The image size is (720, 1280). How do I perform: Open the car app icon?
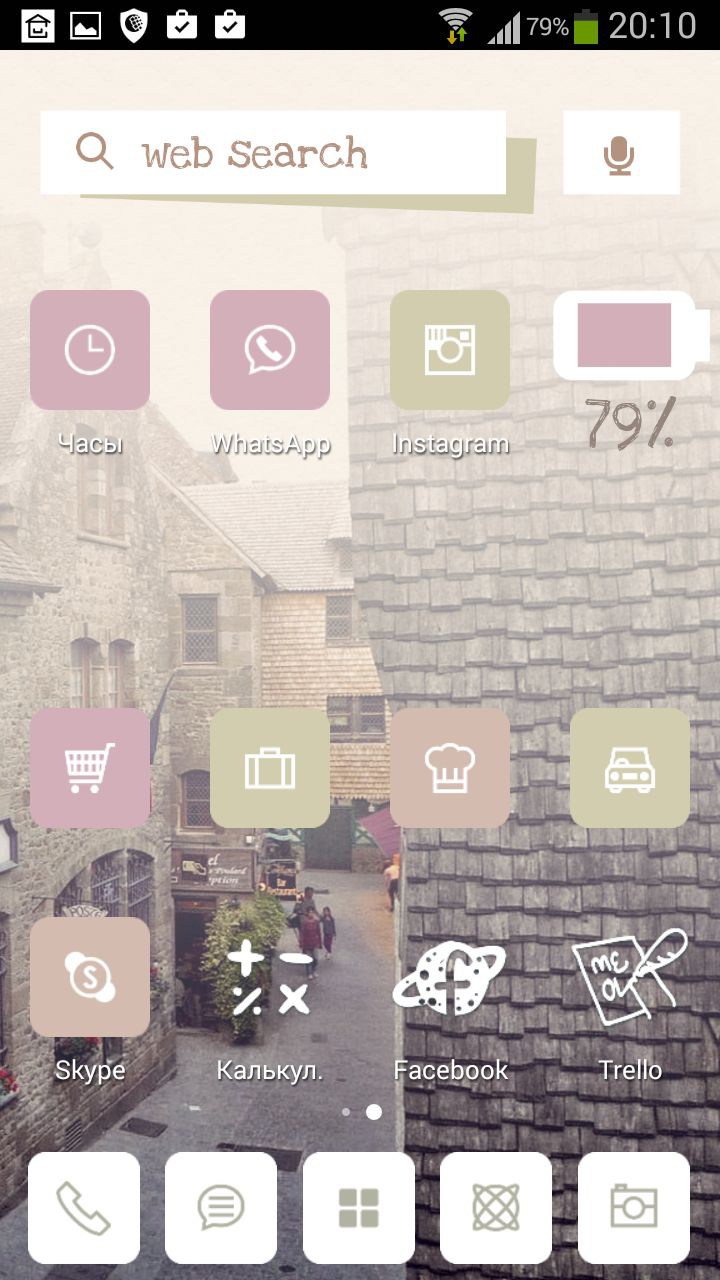pyautogui.click(x=630, y=768)
